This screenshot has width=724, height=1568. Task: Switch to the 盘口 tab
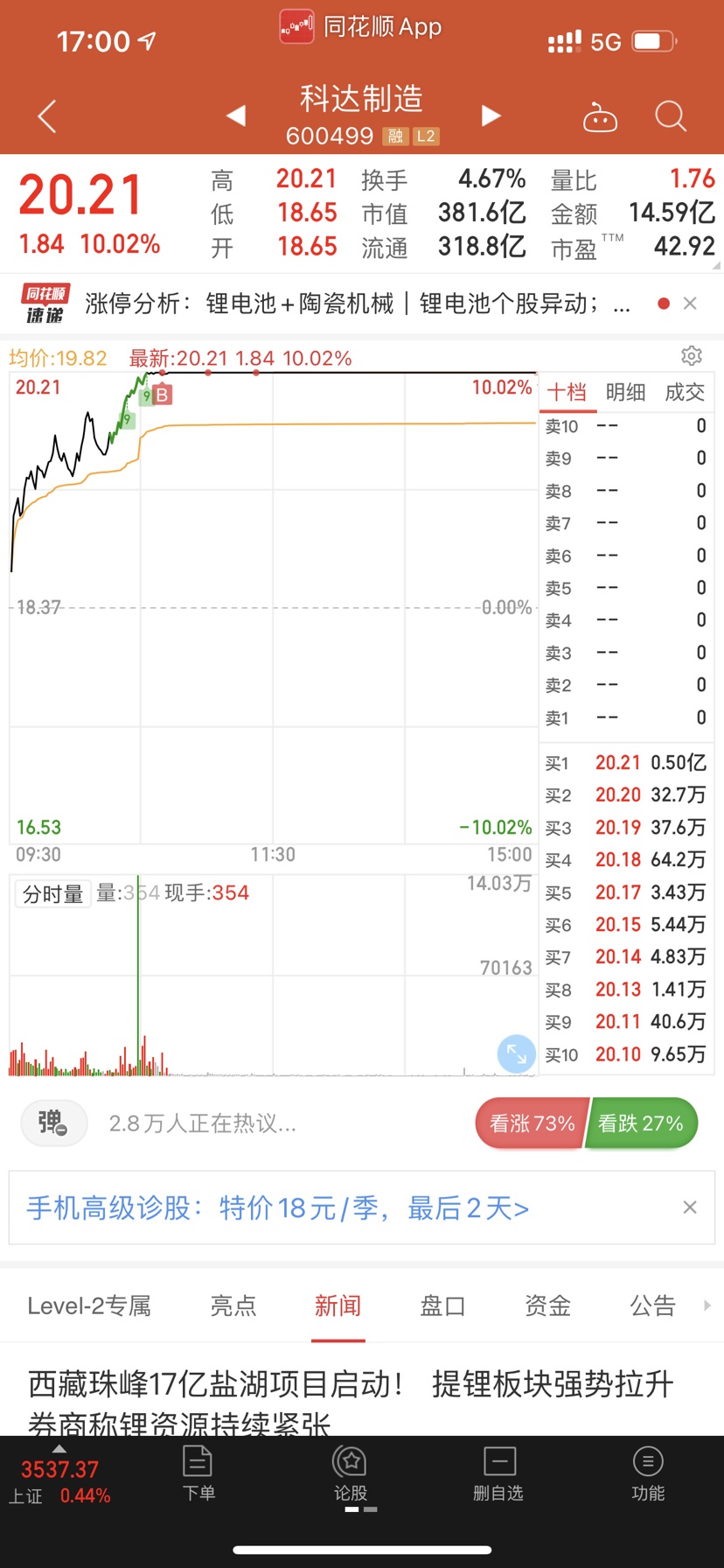tap(442, 1306)
